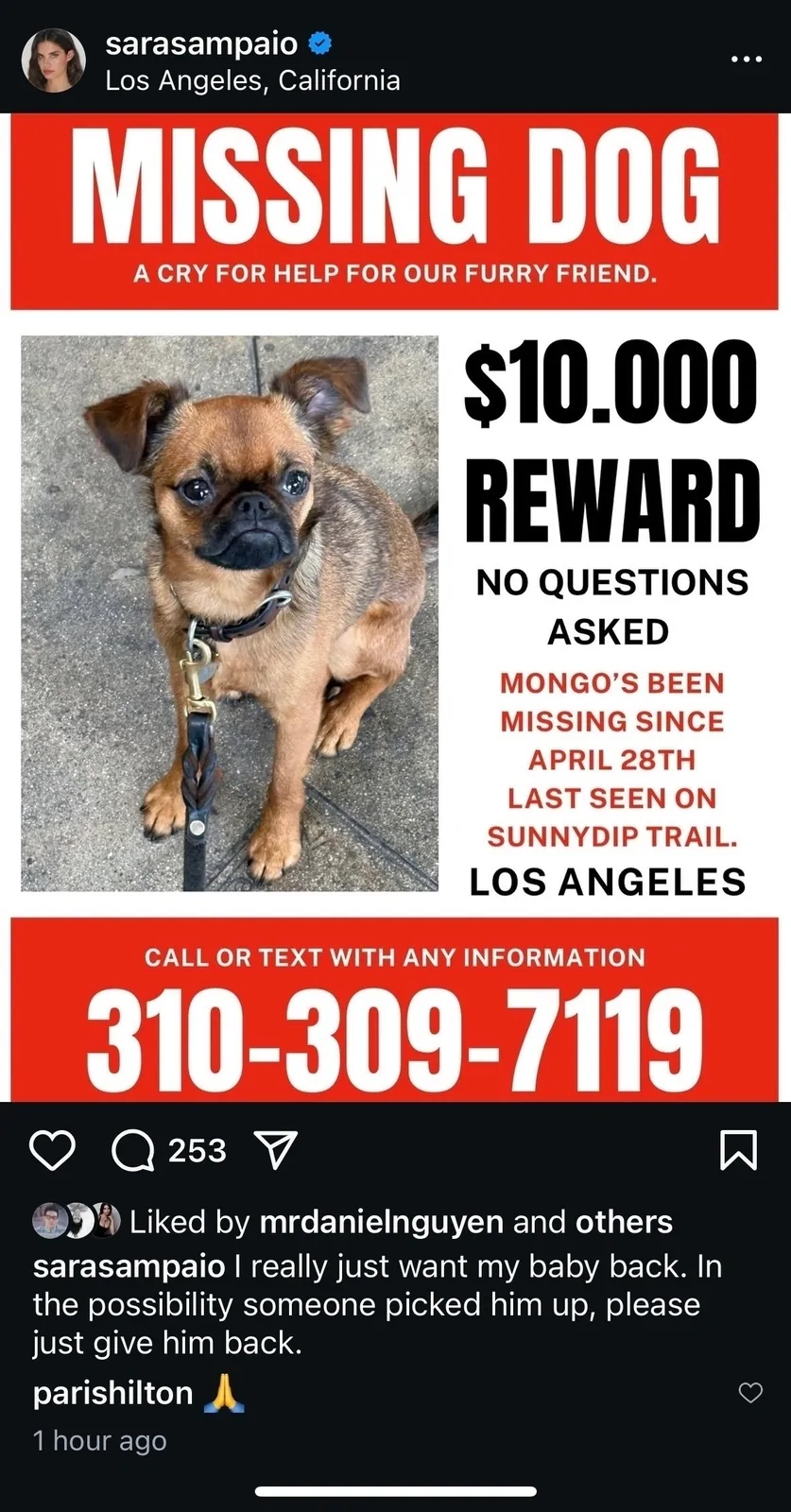Open mrdanielnguyen's profile from the likes line

point(381,1222)
